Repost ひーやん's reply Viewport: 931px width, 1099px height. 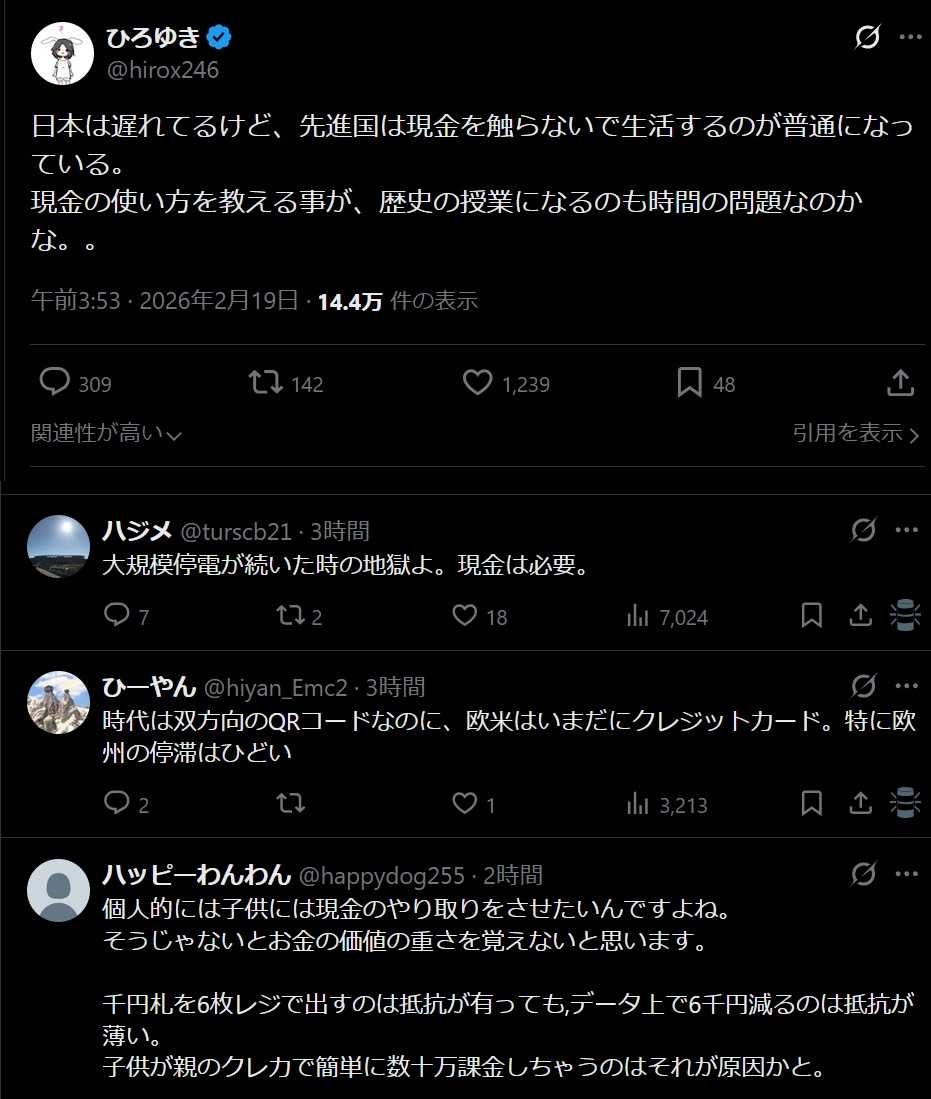(x=291, y=803)
